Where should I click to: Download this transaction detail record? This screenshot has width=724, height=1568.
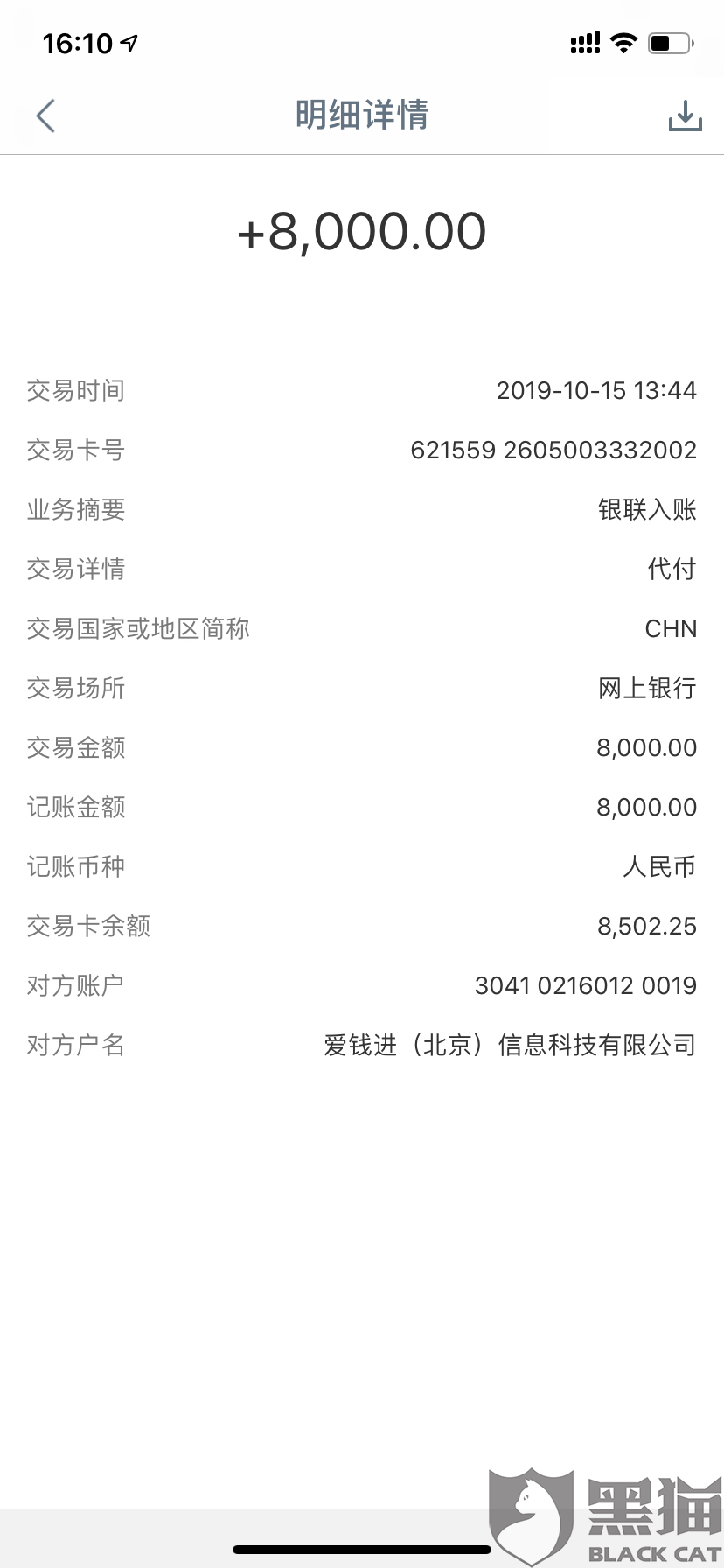pos(685,115)
